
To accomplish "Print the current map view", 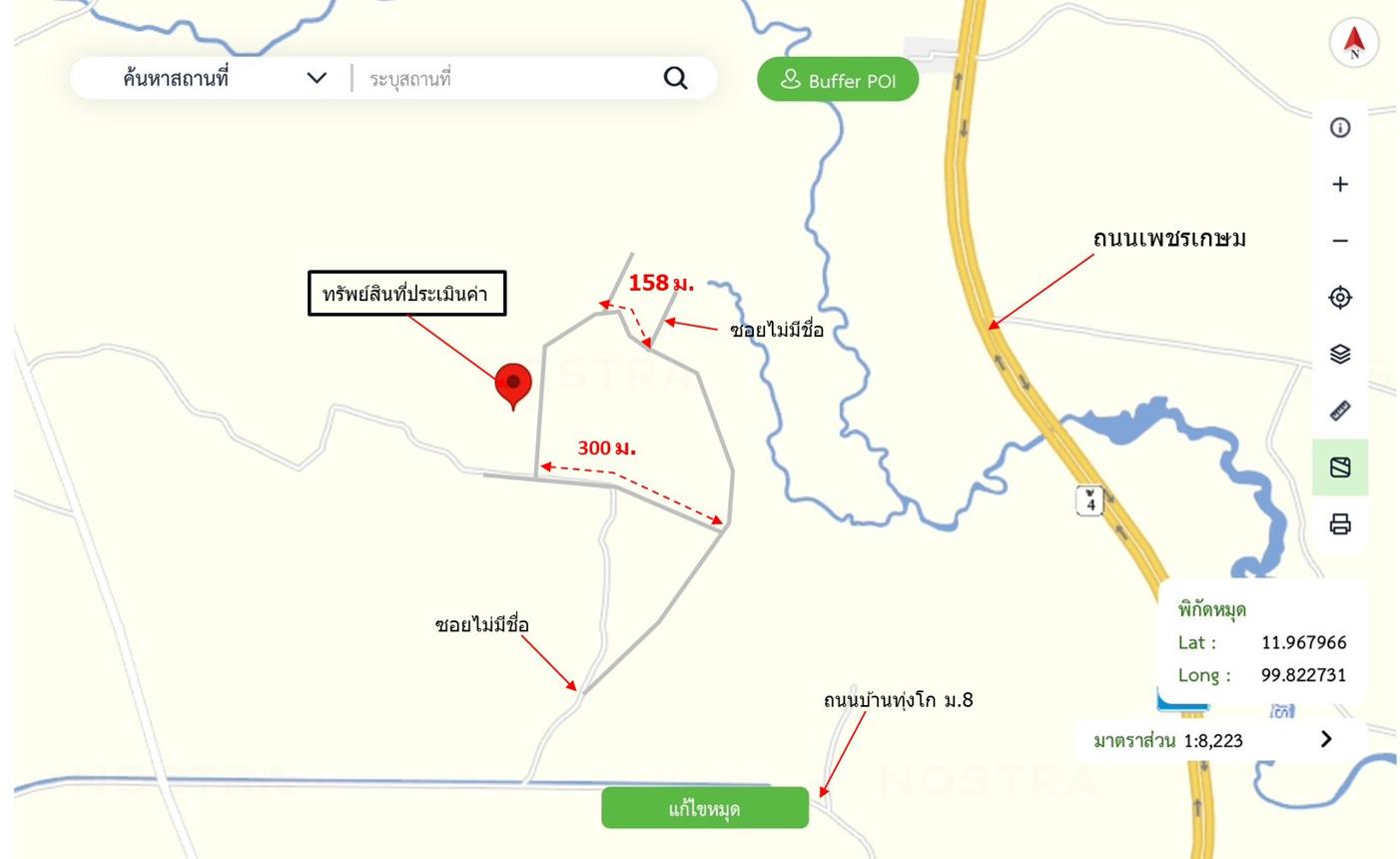I will click(x=1340, y=523).
